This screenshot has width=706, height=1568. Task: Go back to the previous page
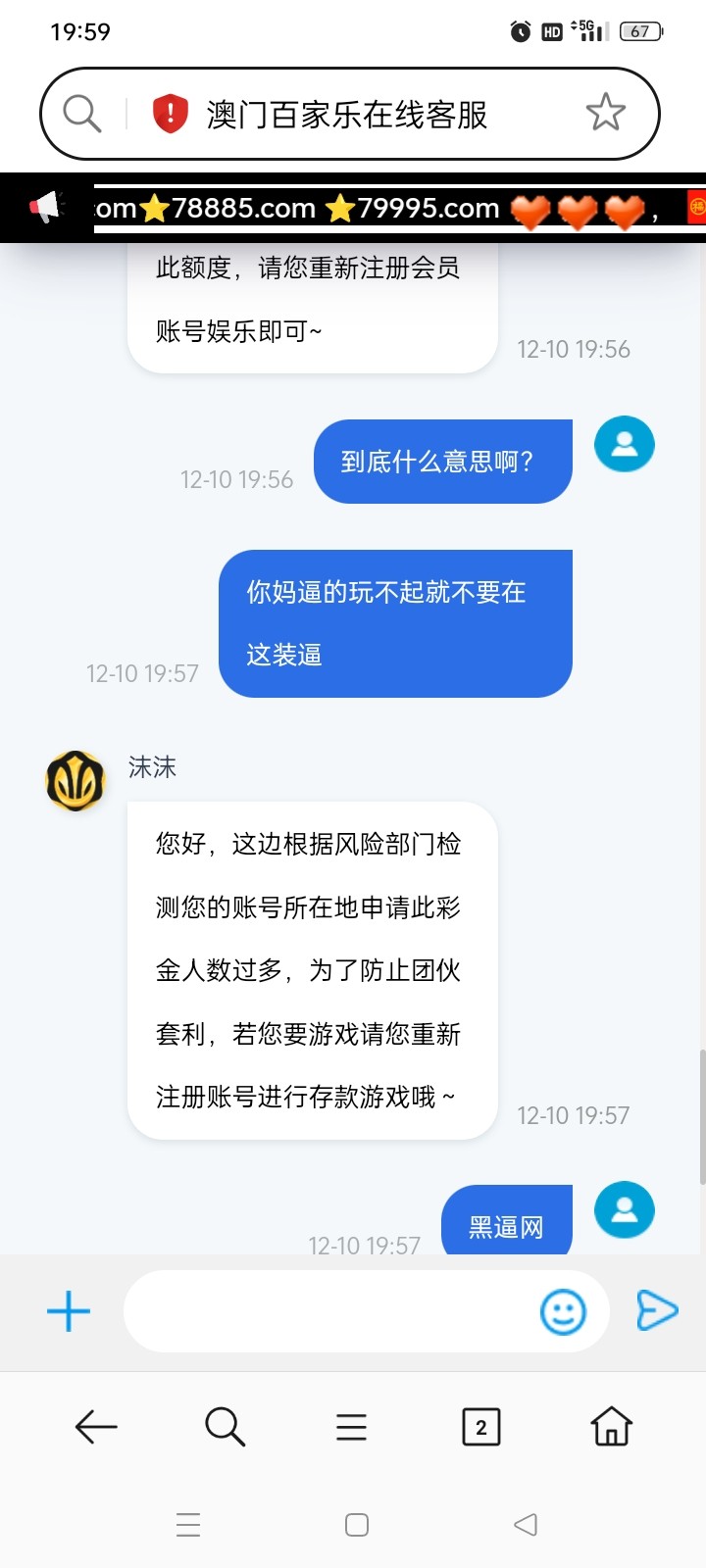96,1427
